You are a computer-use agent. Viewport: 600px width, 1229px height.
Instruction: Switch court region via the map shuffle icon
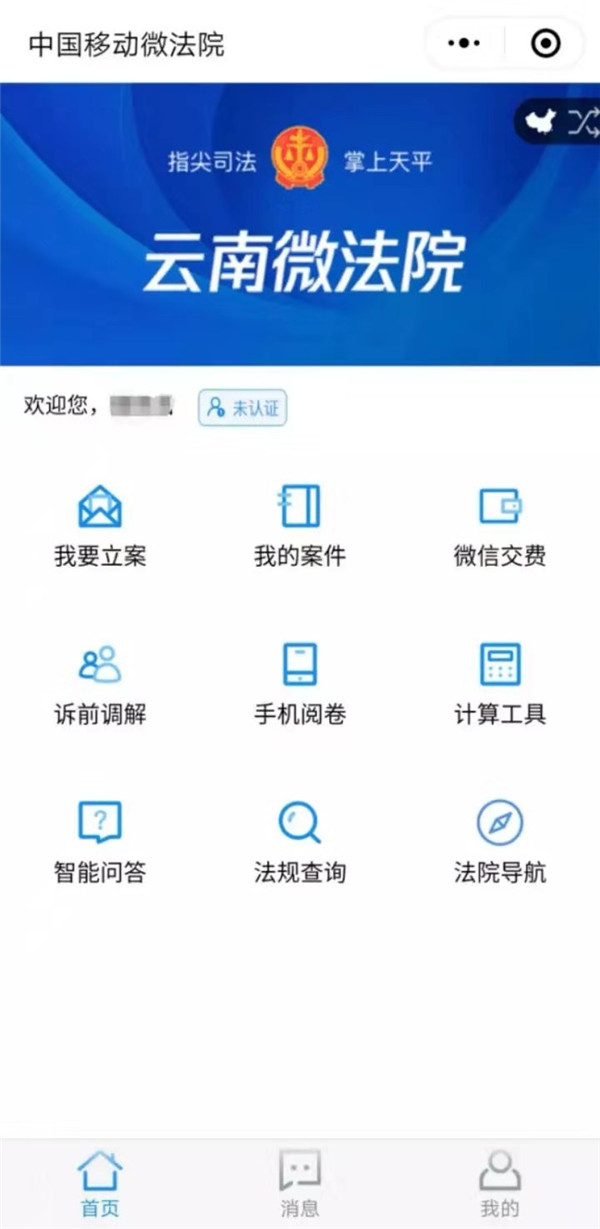(x=560, y=122)
